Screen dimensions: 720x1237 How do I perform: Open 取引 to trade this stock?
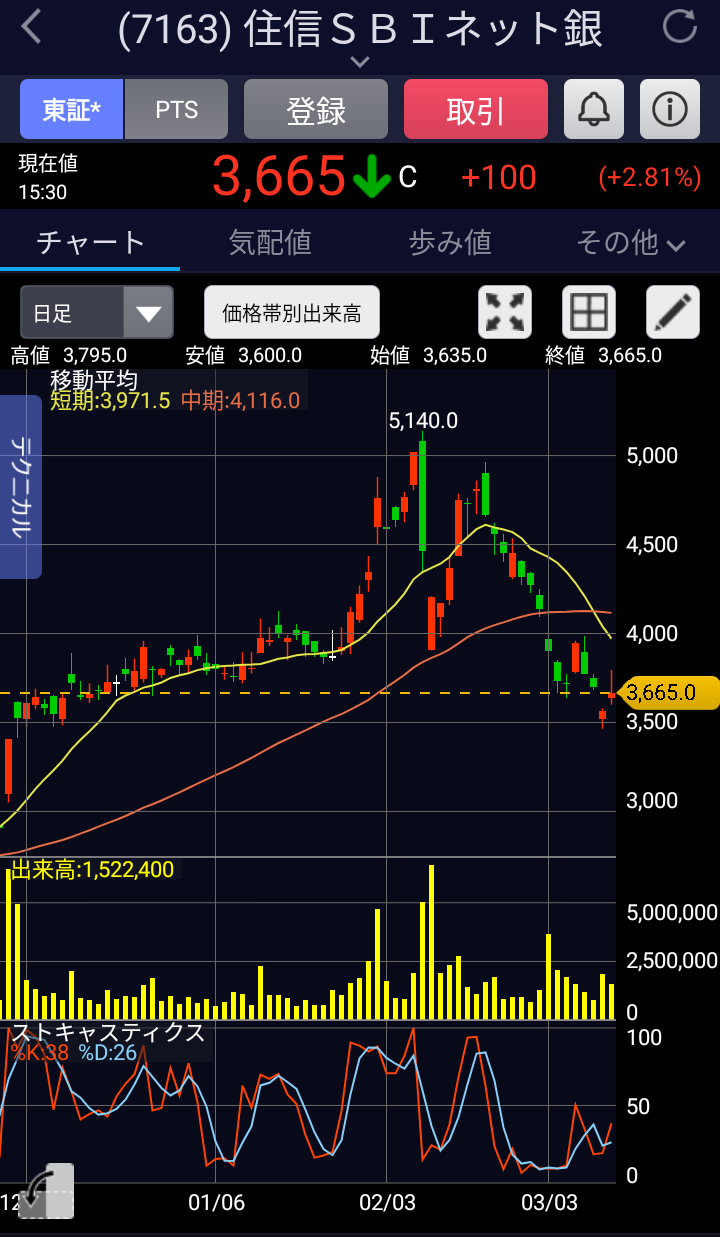(476, 109)
